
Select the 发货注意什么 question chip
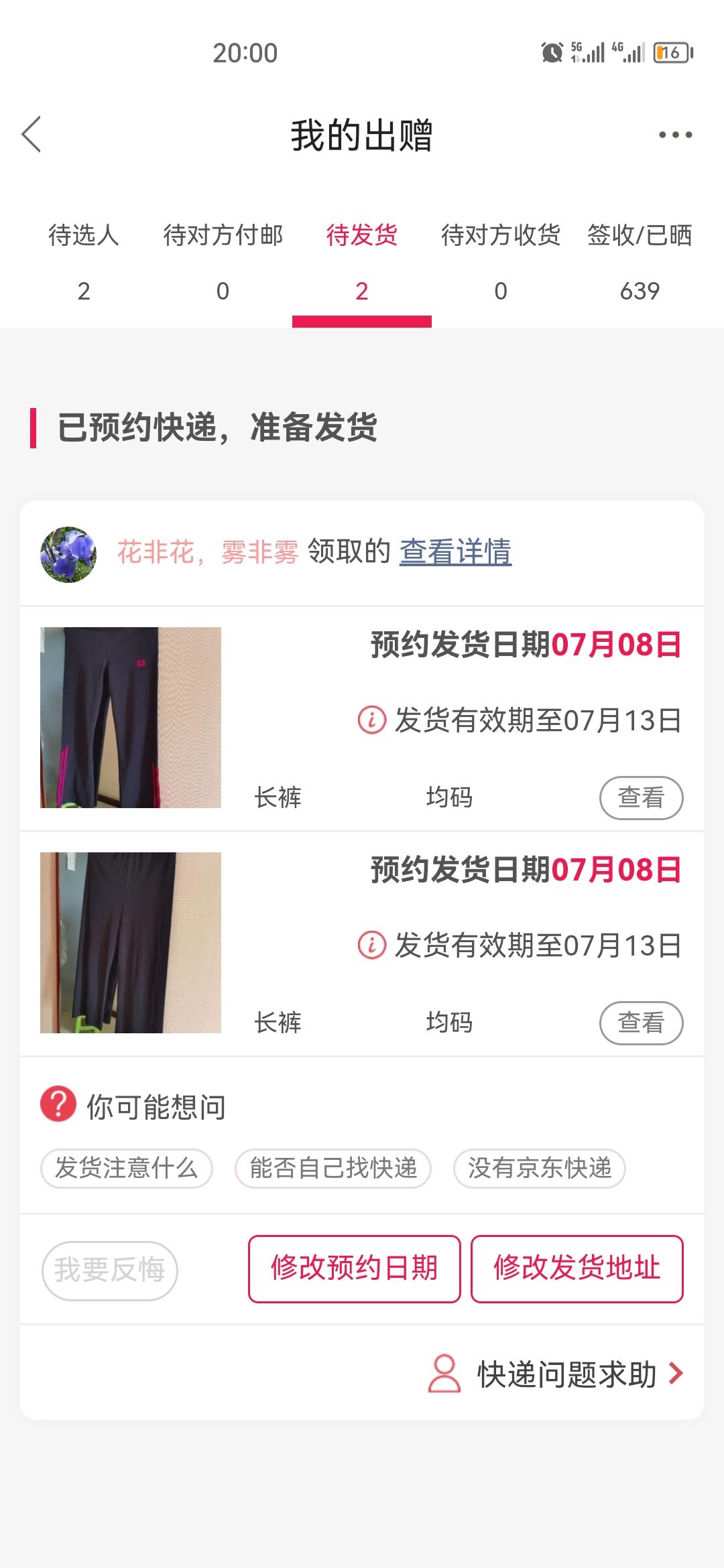click(127, 1168)
